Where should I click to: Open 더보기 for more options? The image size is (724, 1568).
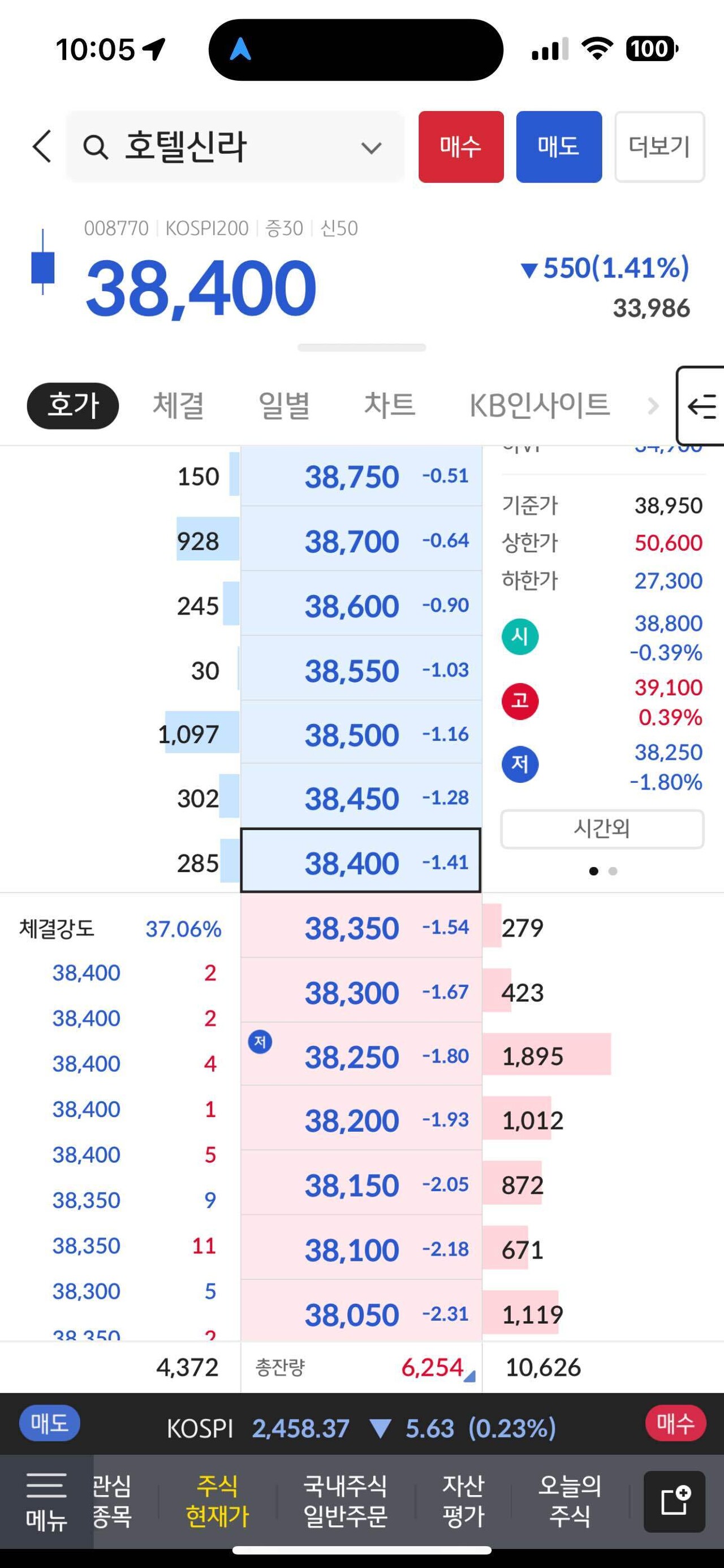pos(659,146)
